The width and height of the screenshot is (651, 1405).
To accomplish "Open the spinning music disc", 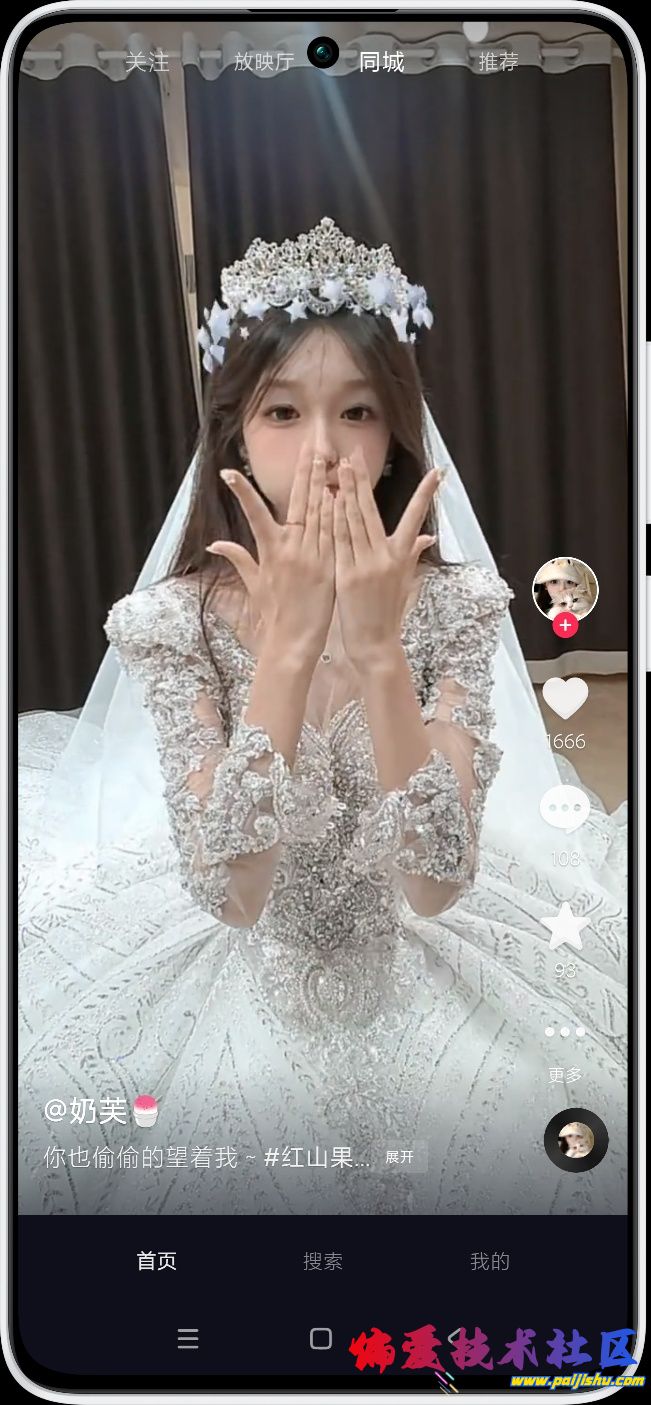I will coord(576,1140).
